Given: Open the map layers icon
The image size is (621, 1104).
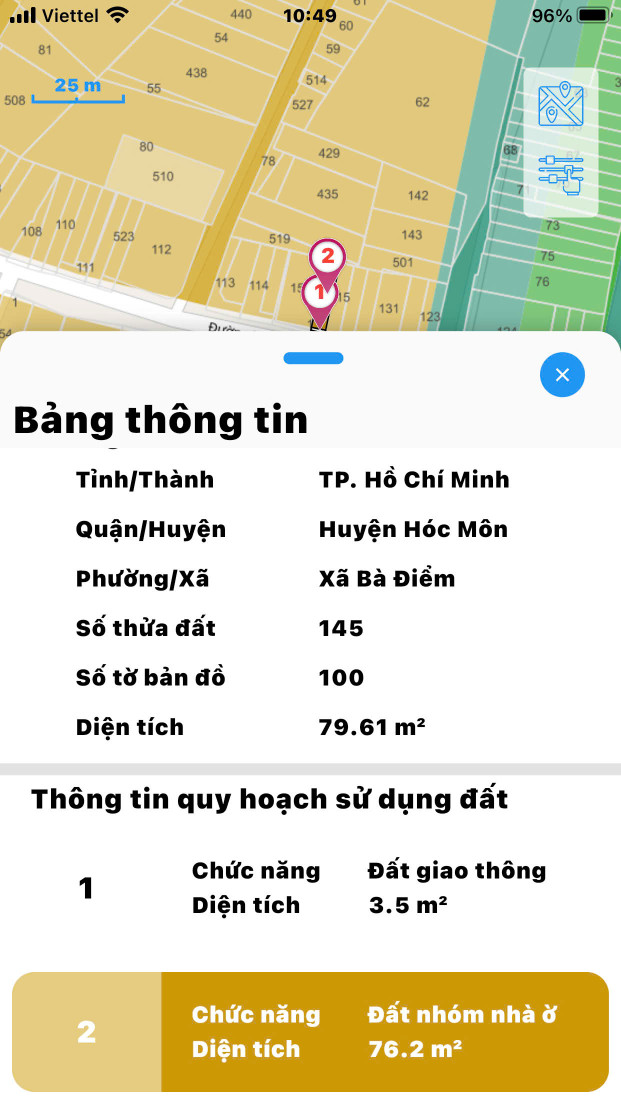Looking at the screenshot, I should pos(560,104).
